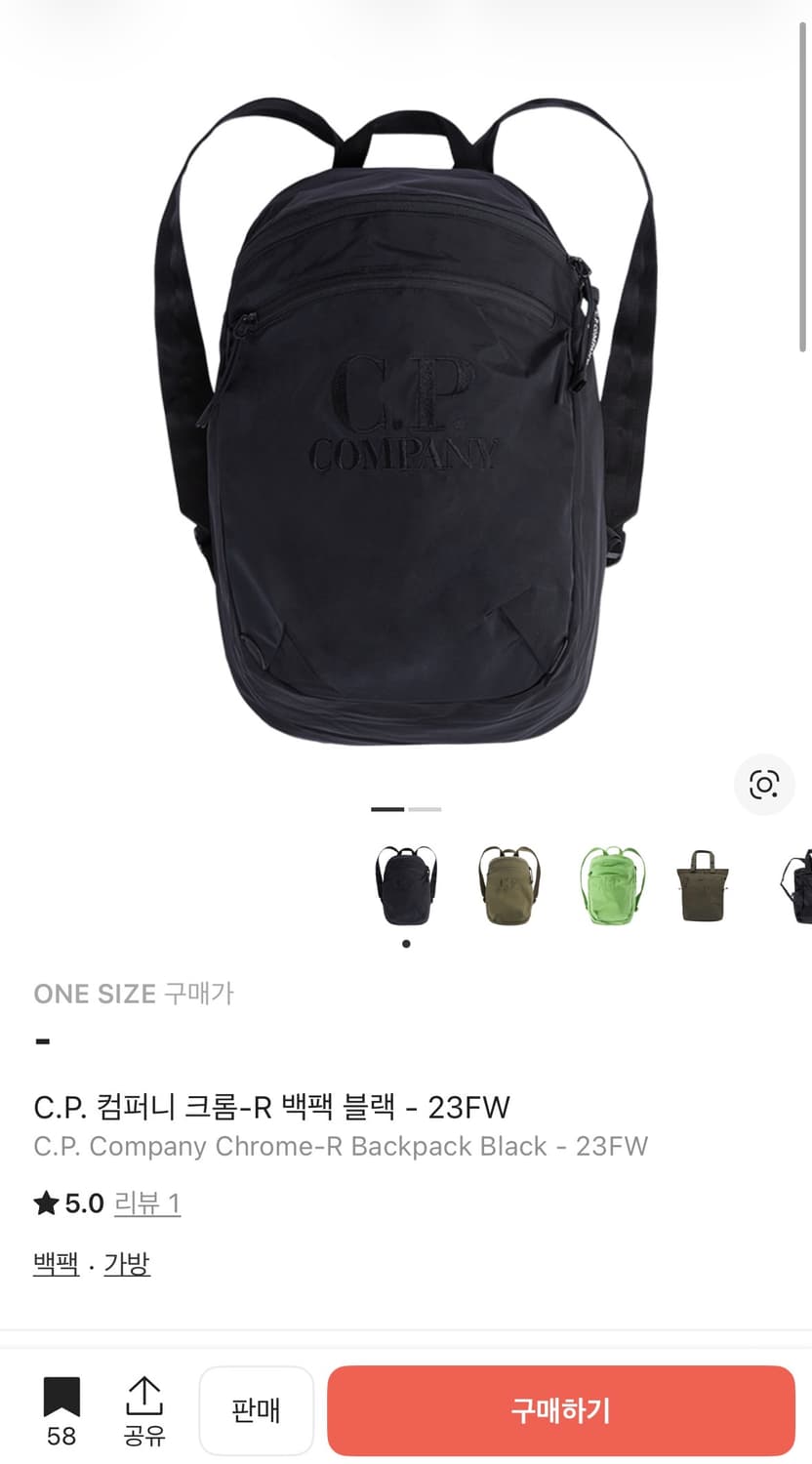812x1464 pixels.
Task: Tap the ONE SIZE purchase price area
Action: tap(136, 994)
